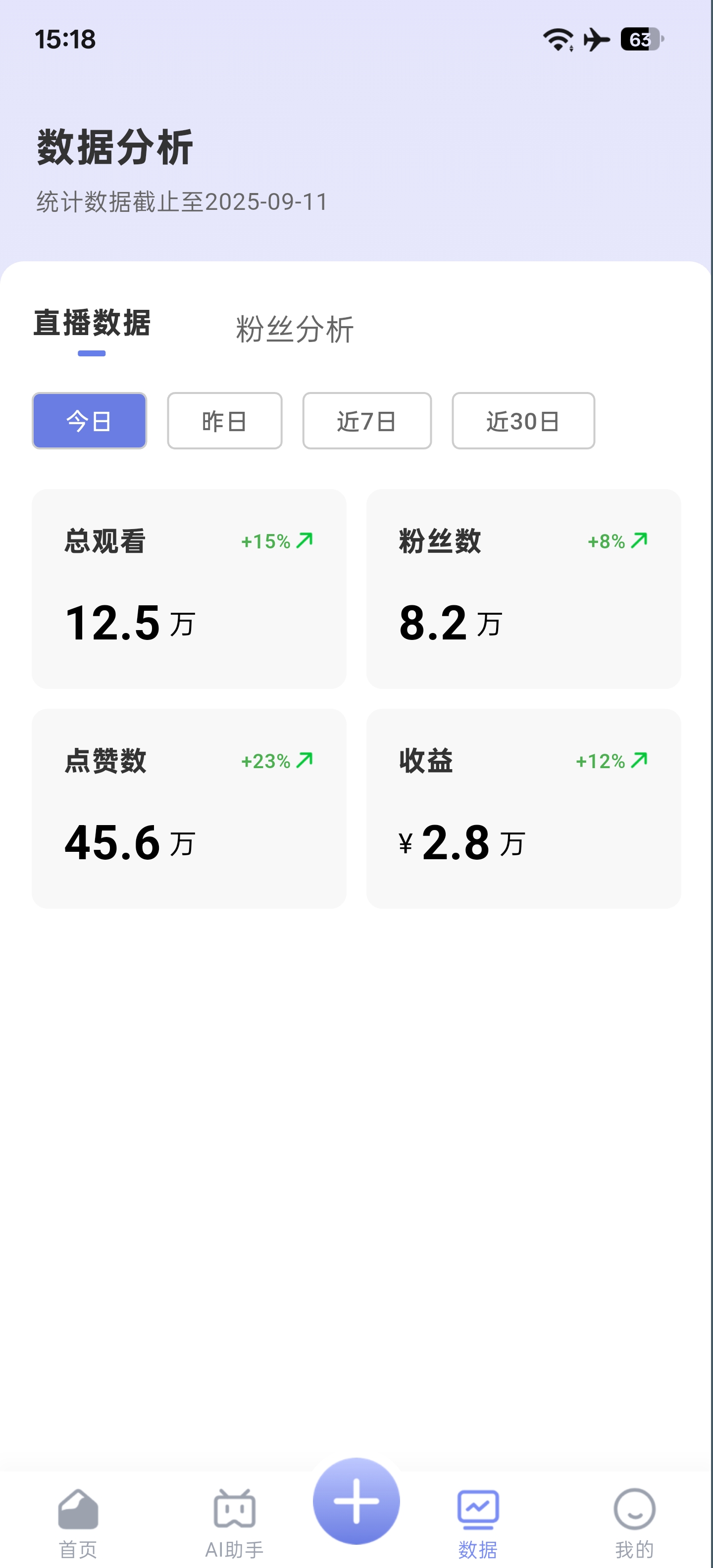Show 昨日 statistics
This screenshot has height=1568, width=713.
[x=225, y=421]
